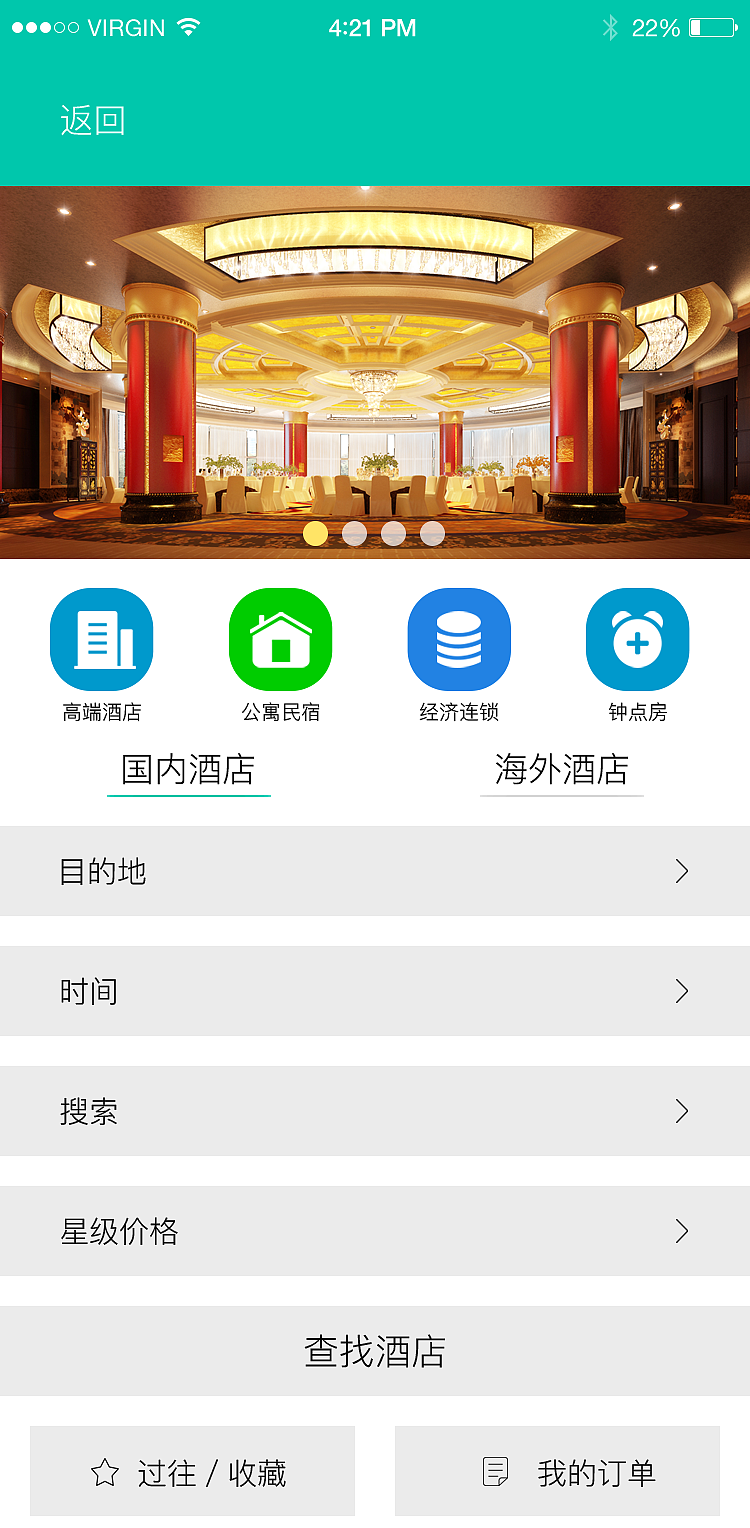Viewport: 750px width, 1528px height.
Task: Select the 高端酒店 (luxury hotel) icon
Action: point(101,638)
